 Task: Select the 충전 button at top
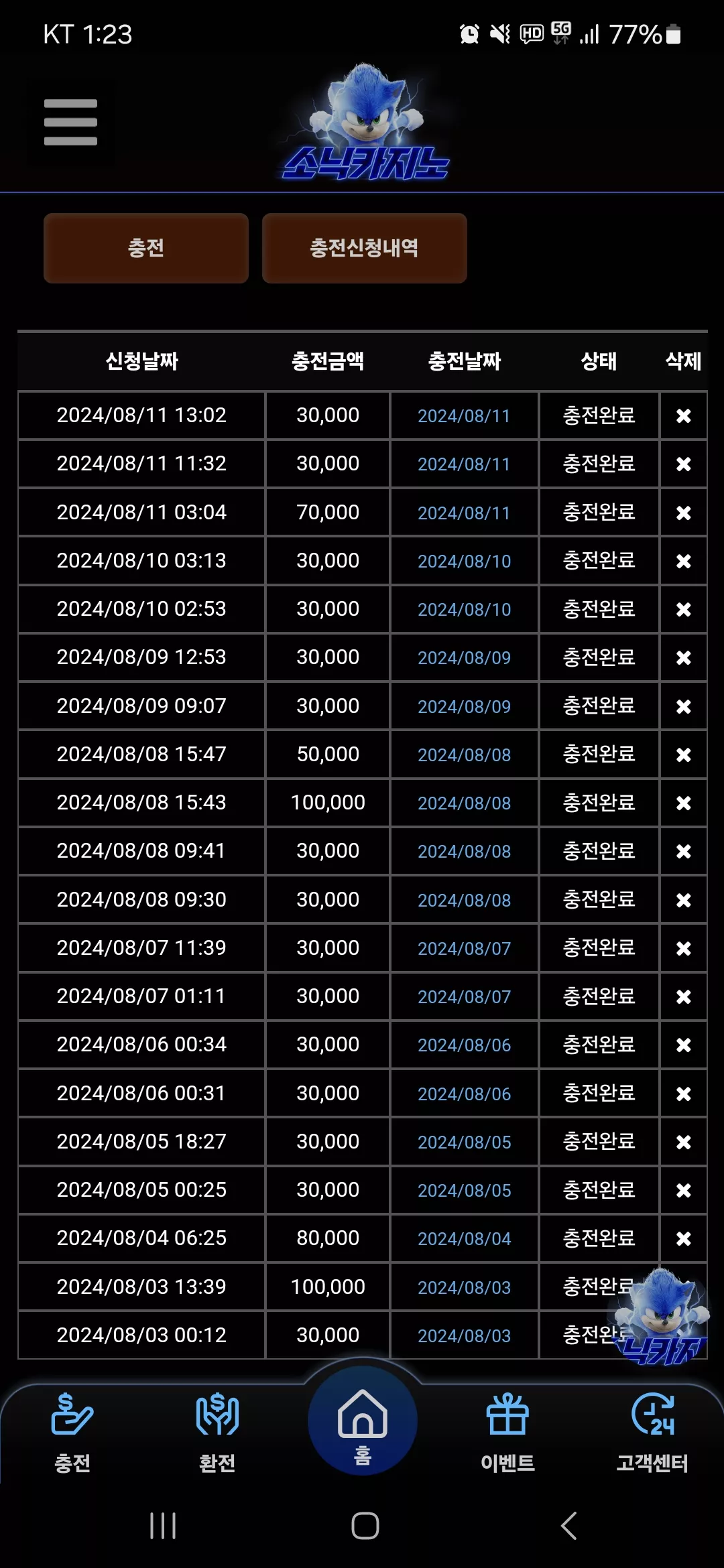tap(146, 248)
